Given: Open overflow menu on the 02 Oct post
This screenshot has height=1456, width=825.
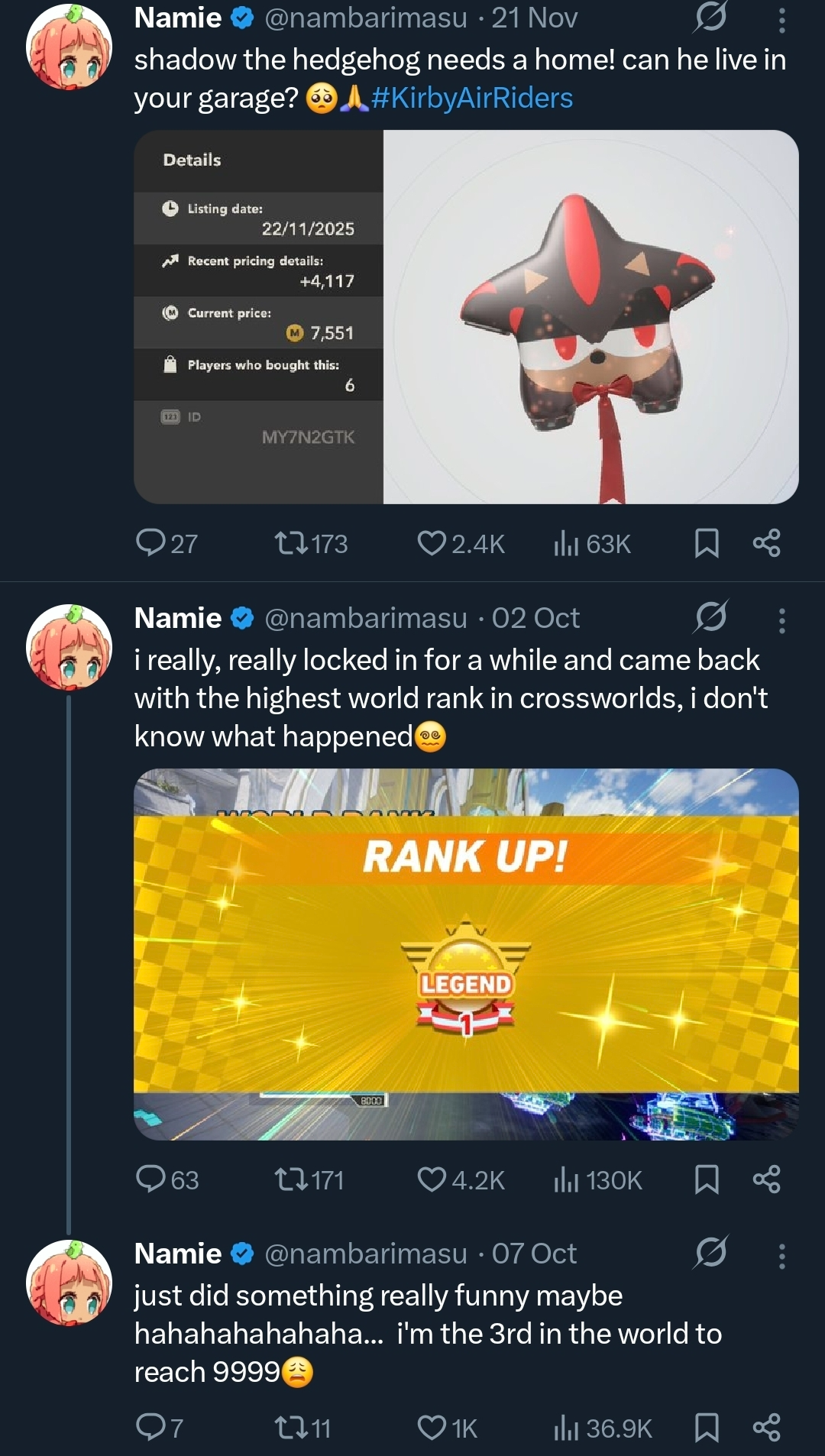Looking at the screenshot, I should [x=781, y=620].
